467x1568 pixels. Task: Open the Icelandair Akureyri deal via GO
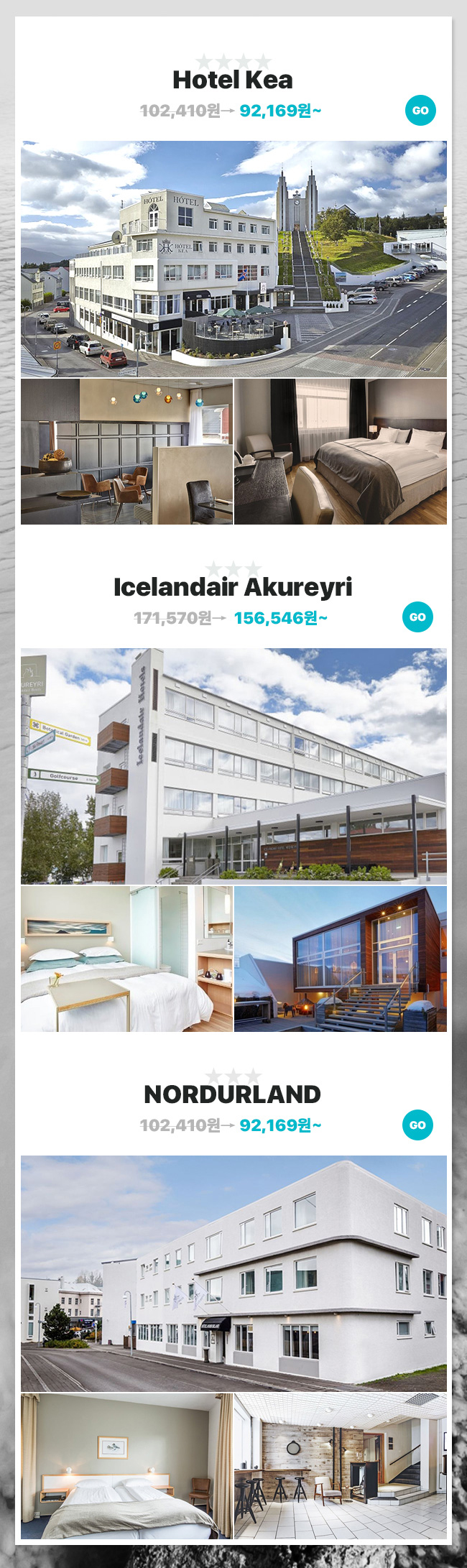pyautogui.click(x=417, y=617)
